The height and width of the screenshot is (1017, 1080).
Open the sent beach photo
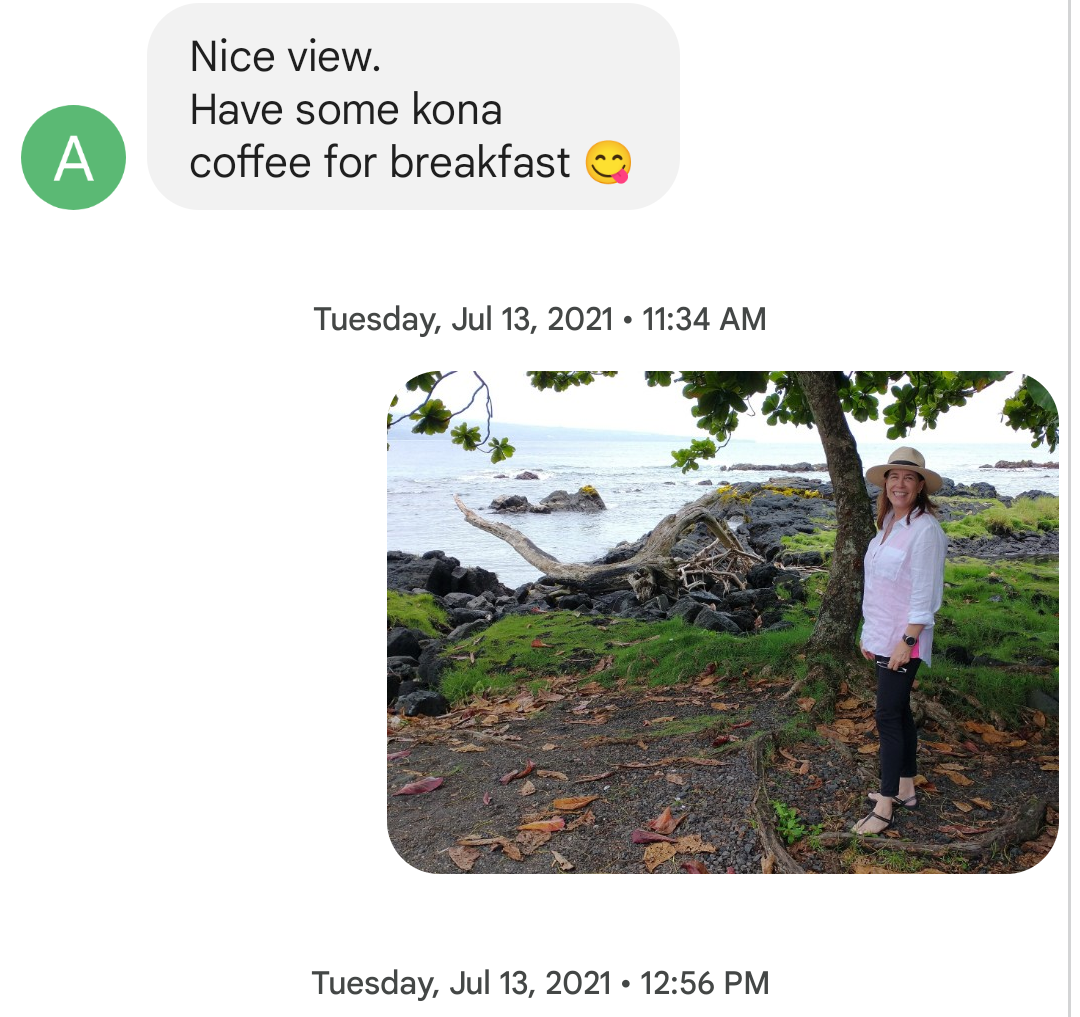tap(722, 622)
